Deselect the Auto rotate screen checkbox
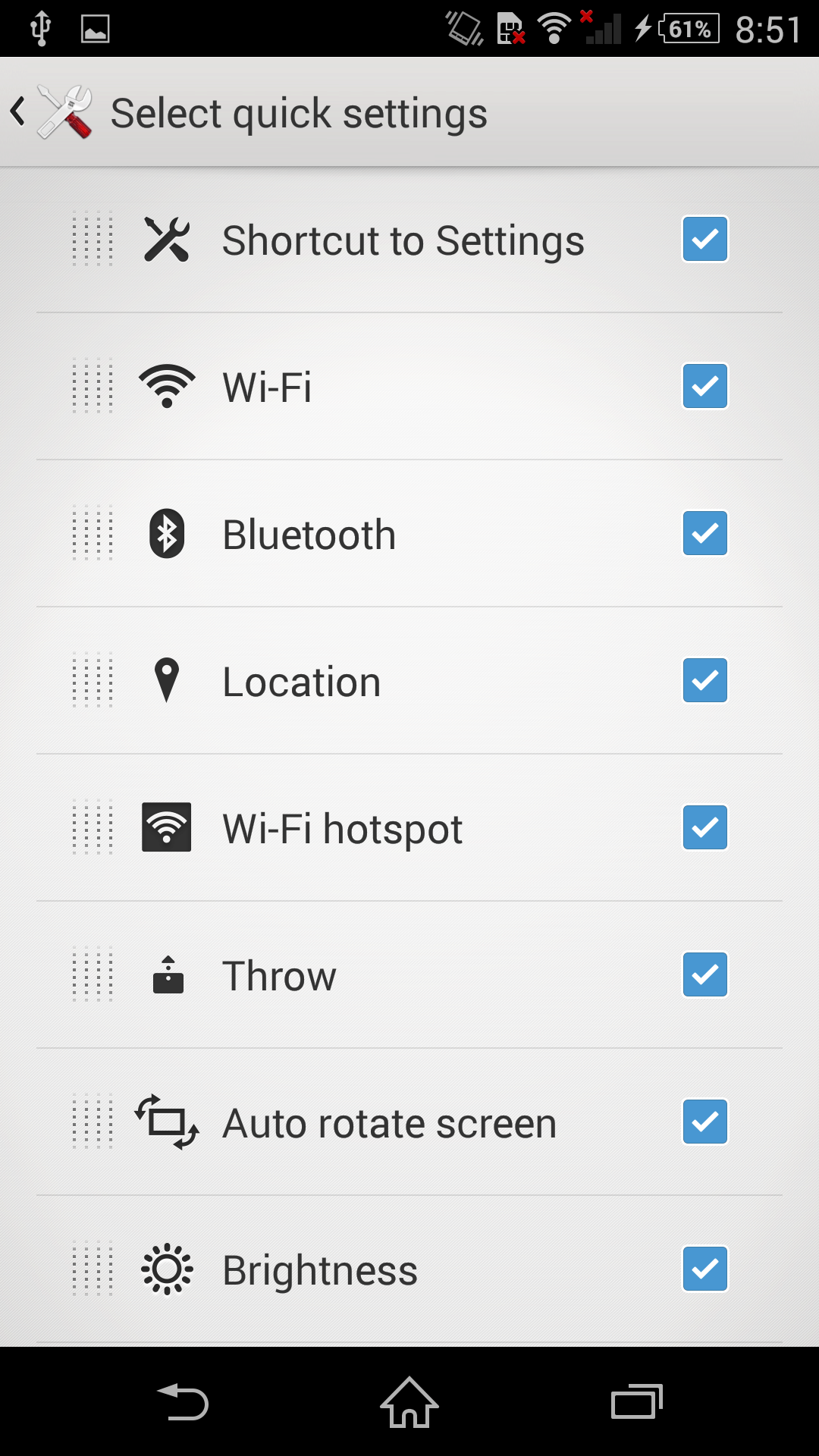Viewport: 819px width, 1456px height. tap(705, 1122)
